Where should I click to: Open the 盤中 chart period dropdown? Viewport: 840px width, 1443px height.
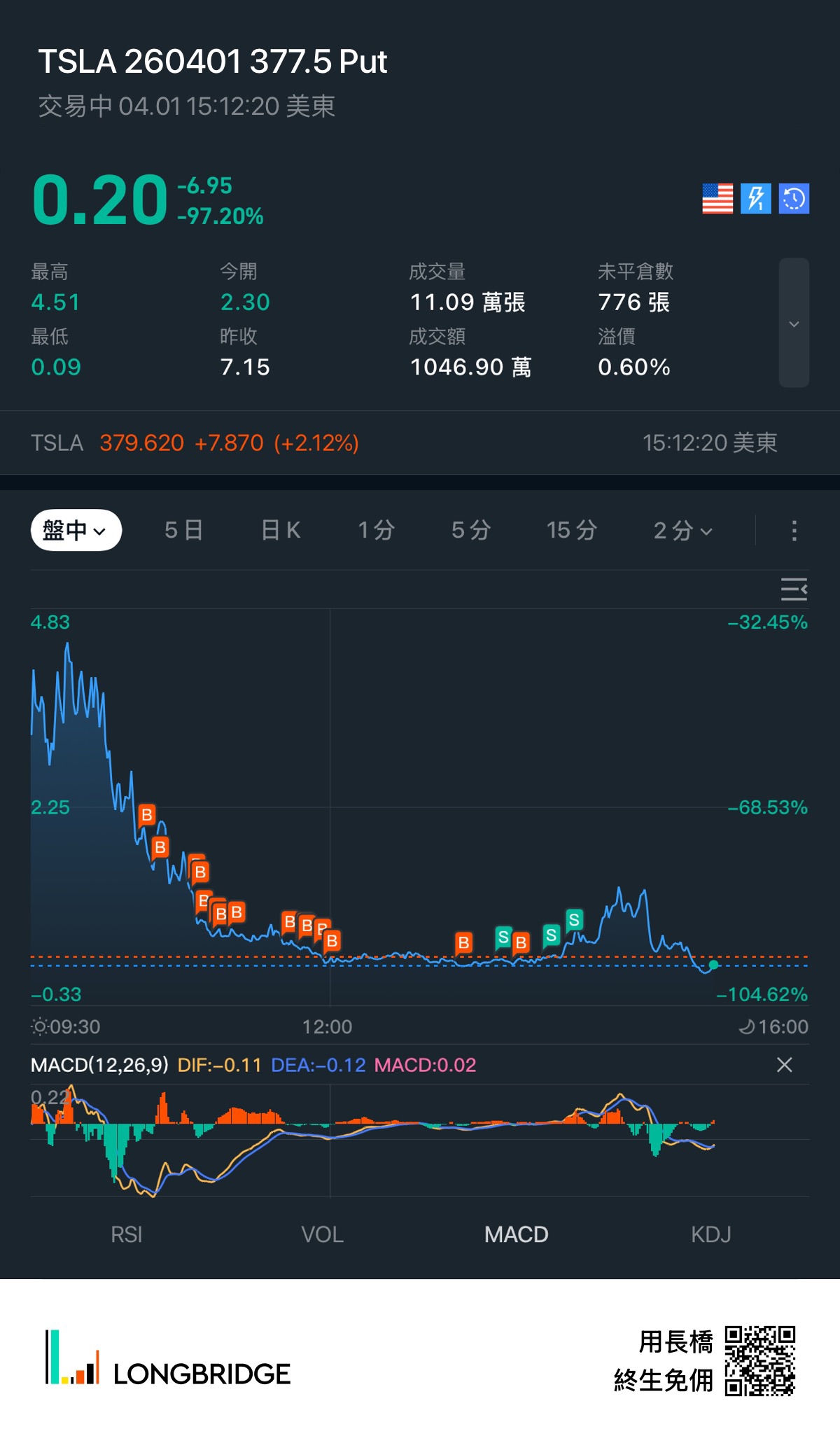coord(76,531)
